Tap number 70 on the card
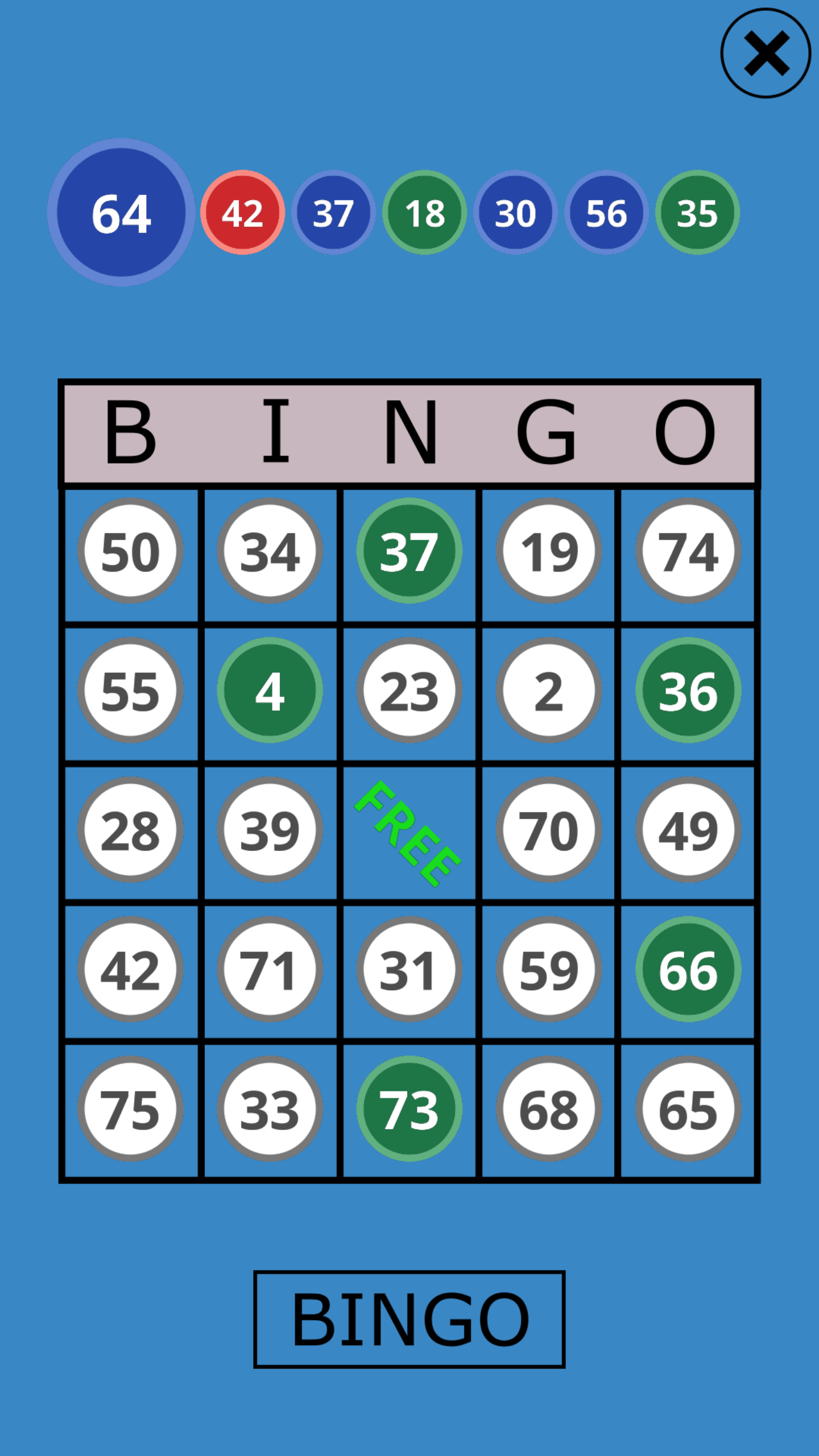 point(549,830)
